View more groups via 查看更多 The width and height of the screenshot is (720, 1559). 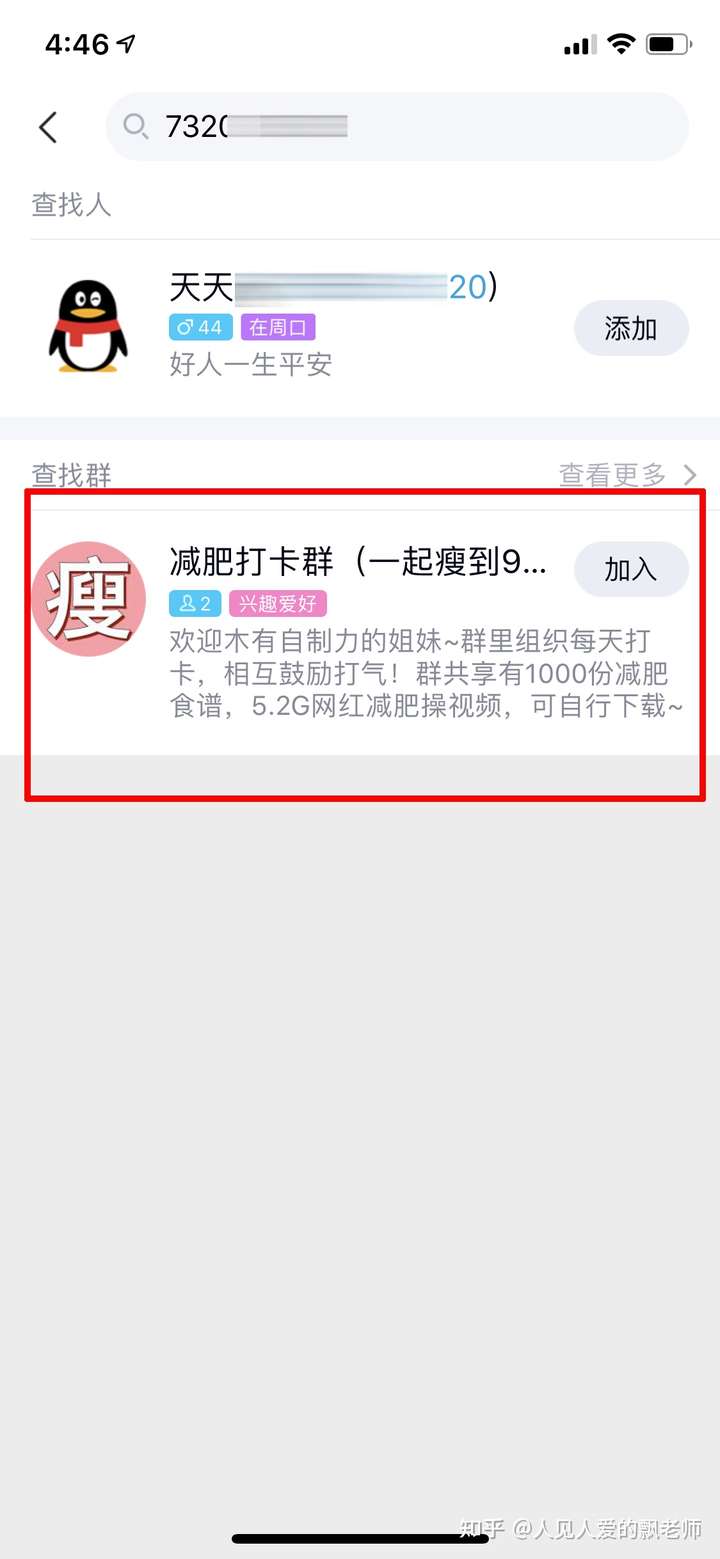tap(627, 475)
